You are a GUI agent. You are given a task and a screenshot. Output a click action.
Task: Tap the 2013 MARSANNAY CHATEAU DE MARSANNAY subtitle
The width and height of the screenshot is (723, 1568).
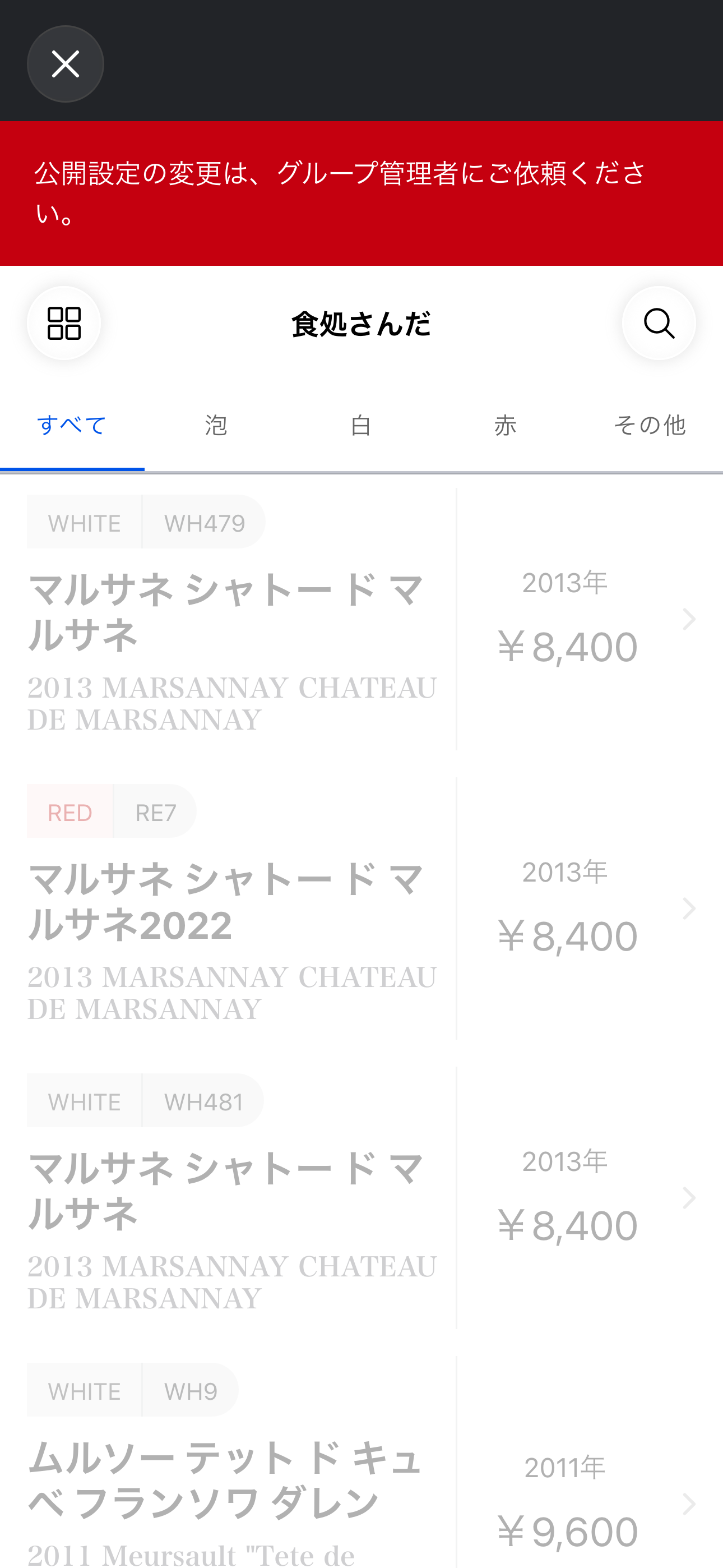click(231, 705)
